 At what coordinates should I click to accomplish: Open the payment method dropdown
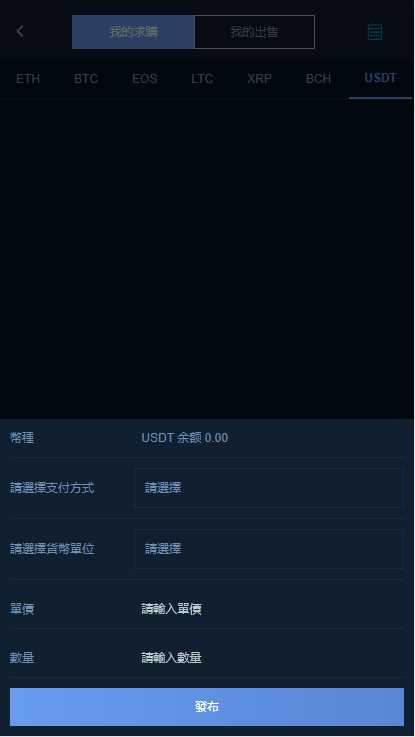tap(269, 488)
